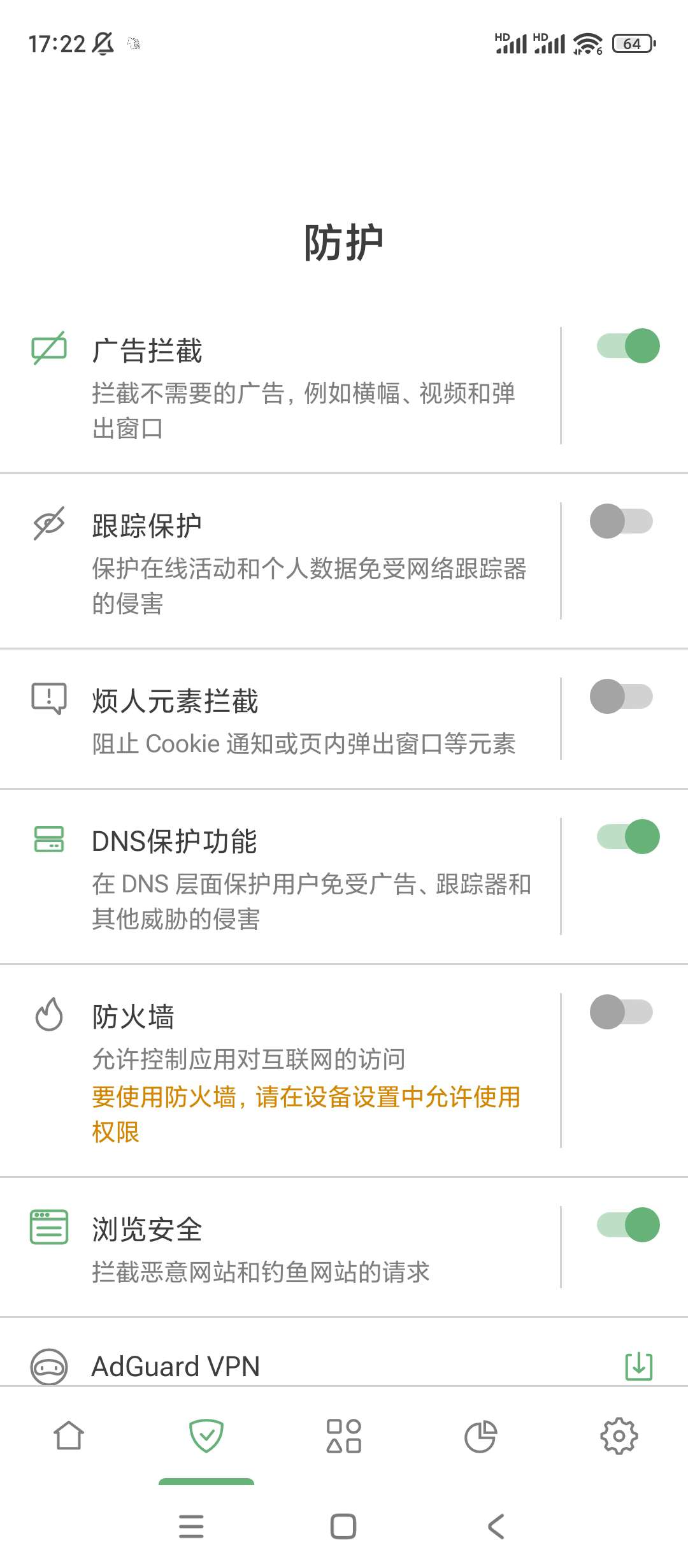Turn off the 浏览安全 switch
Image resolution: width=688 pixels, height=1568 pixels.
tap(627, 1225)
